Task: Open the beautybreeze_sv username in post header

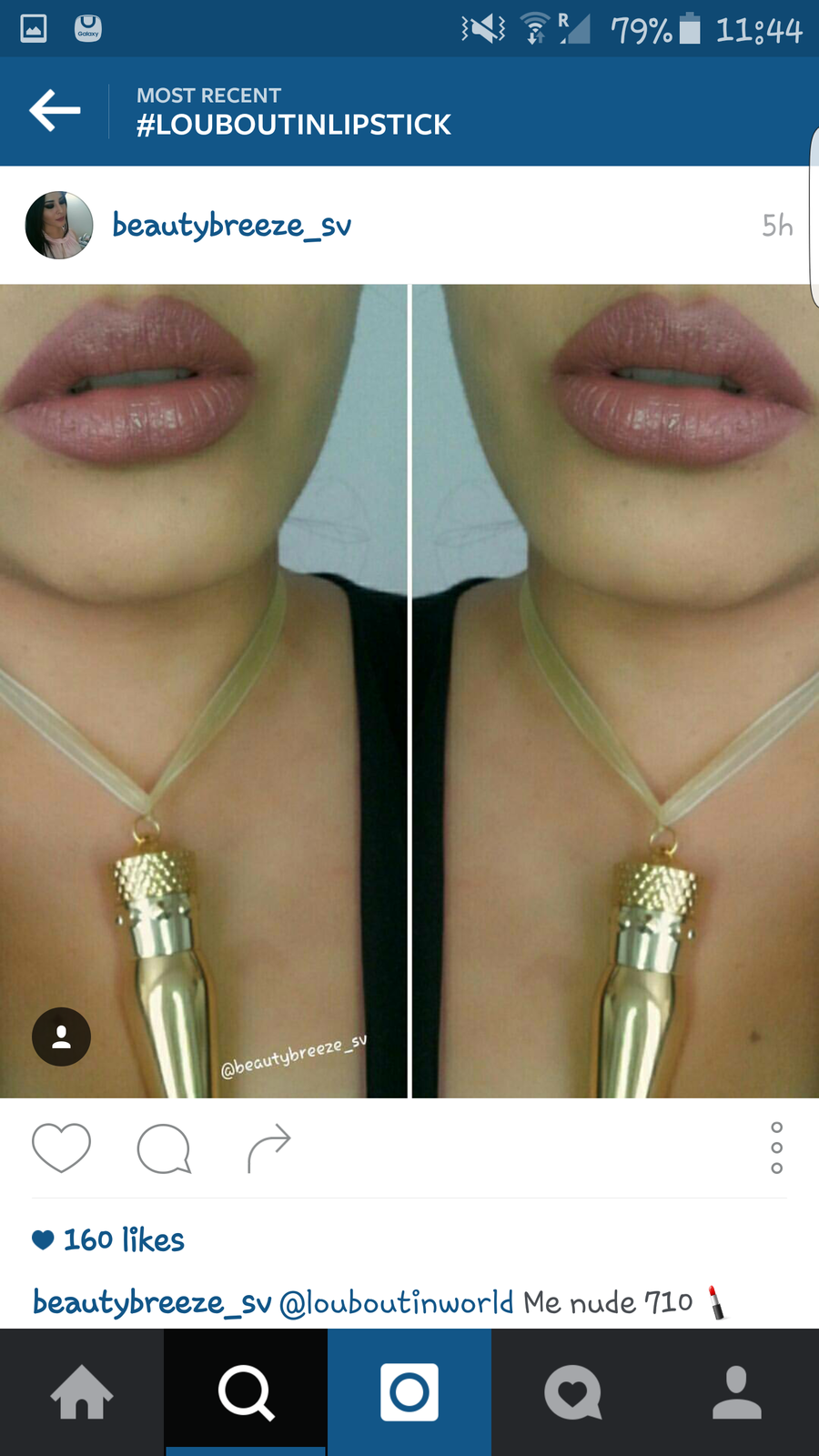Action: coord(231,225)
